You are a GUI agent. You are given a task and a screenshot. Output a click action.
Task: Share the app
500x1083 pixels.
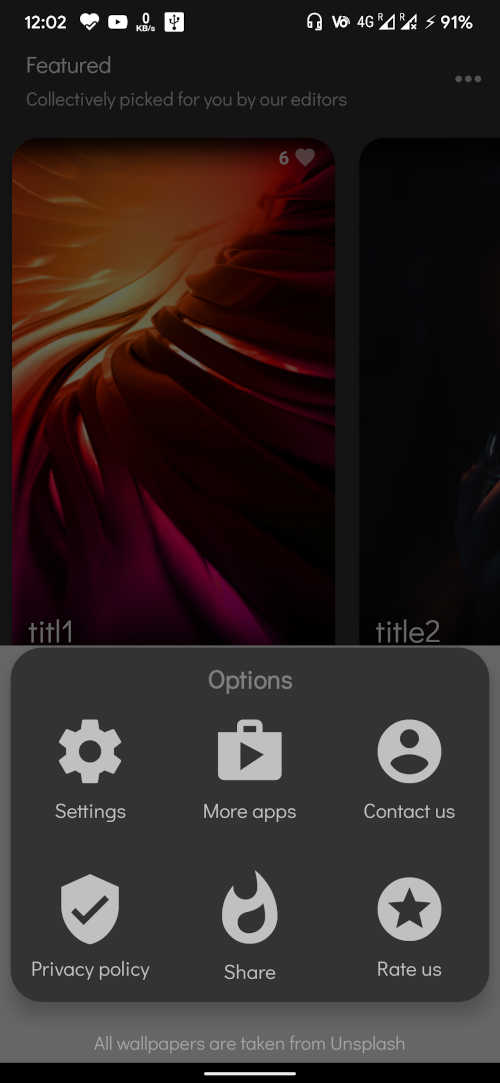point(249,928)
